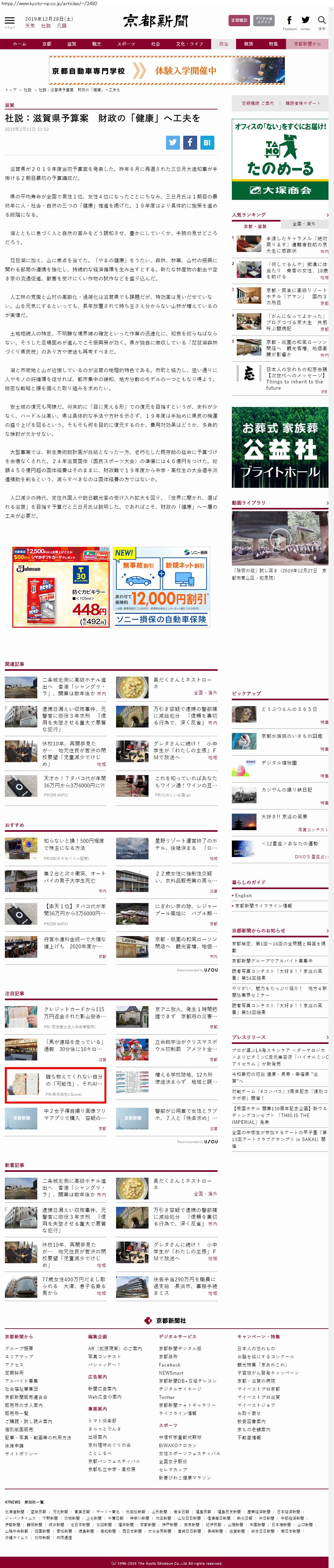Open the English guide link
334x1568 pixels.
tap(244, 895)
